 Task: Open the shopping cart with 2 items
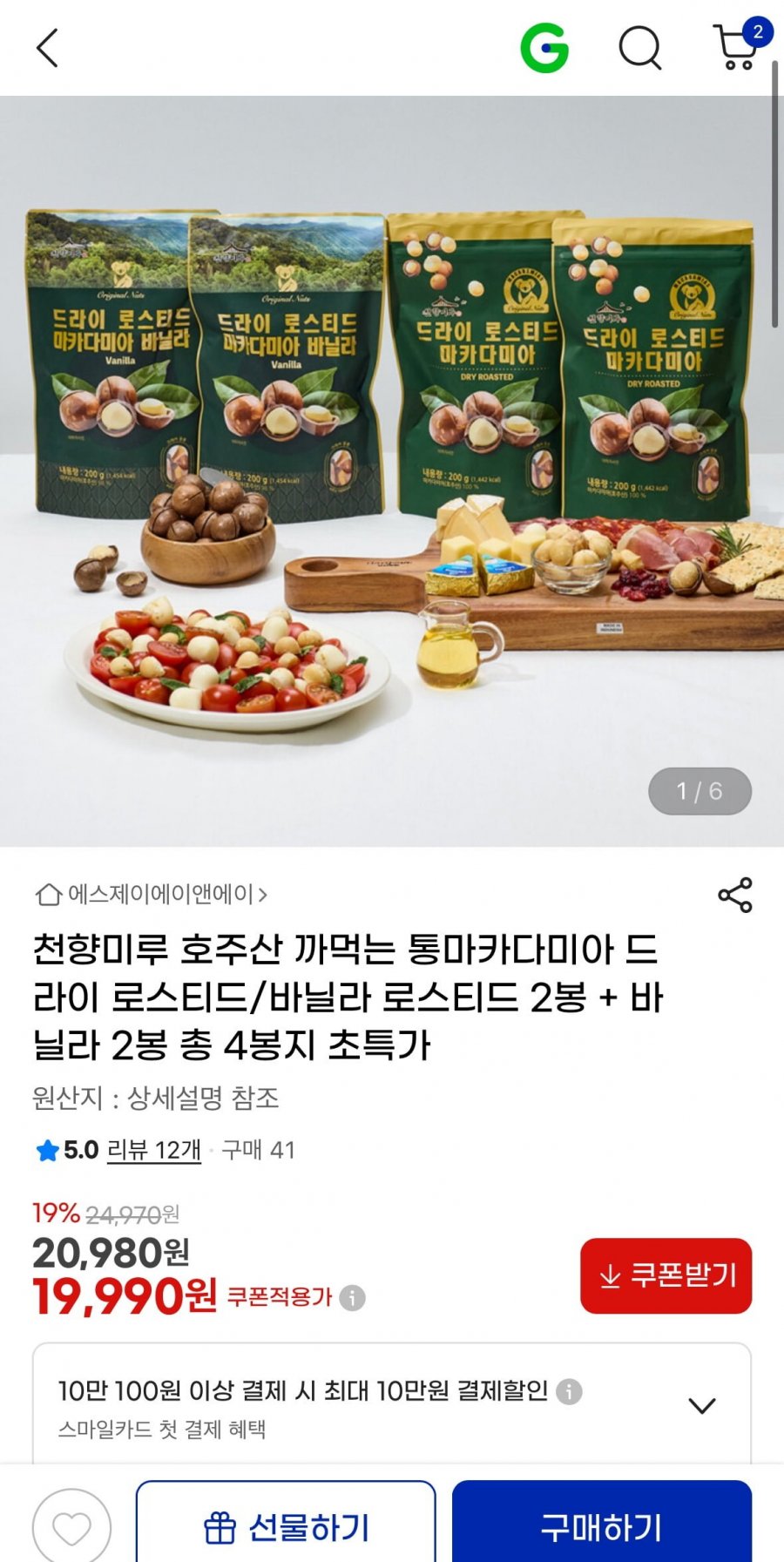point(737,48)
